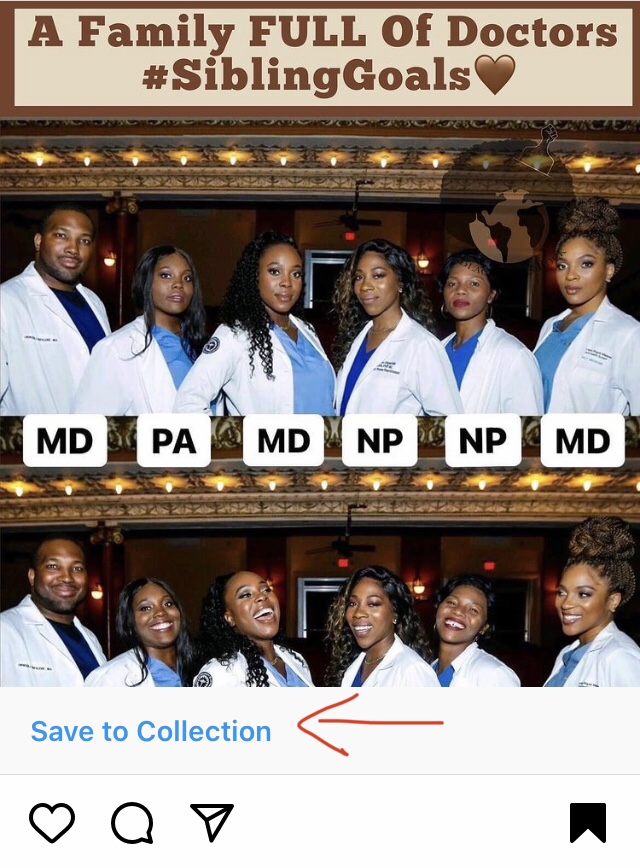Tap Save to Collection
Image resolution: width=640 pixels, height=868 pixels.
click(x=151, y=731)
